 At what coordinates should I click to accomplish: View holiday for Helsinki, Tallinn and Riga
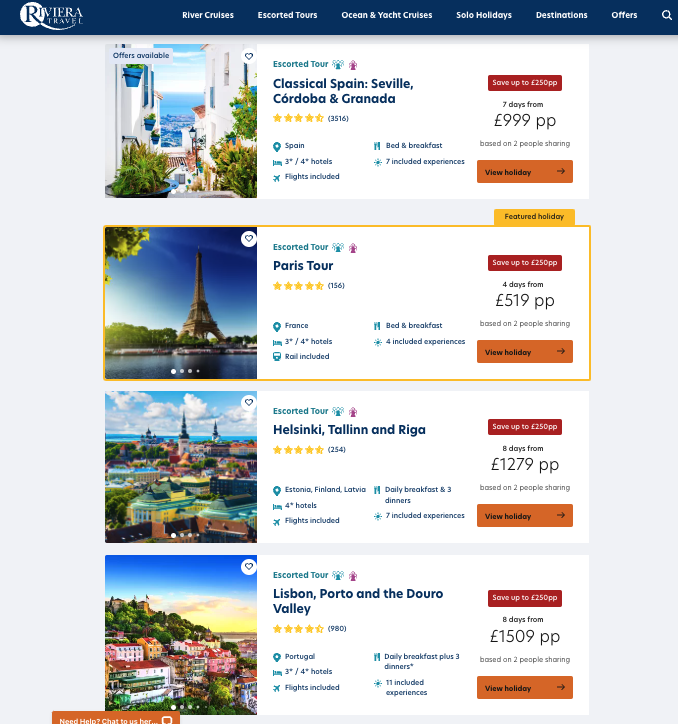click(x=524, y=516)
